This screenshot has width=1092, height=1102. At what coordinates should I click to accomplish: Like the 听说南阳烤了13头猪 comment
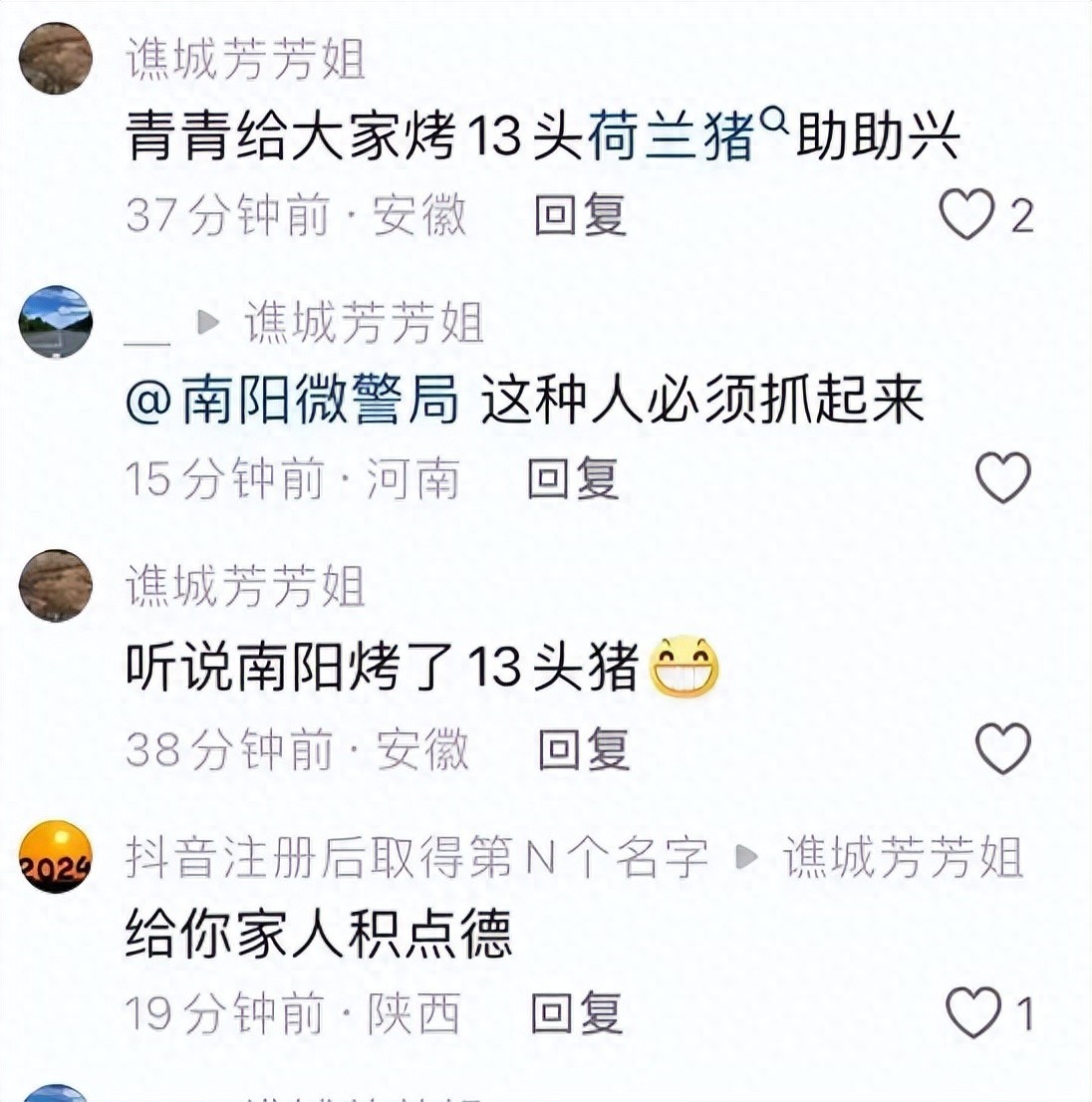1002,748
